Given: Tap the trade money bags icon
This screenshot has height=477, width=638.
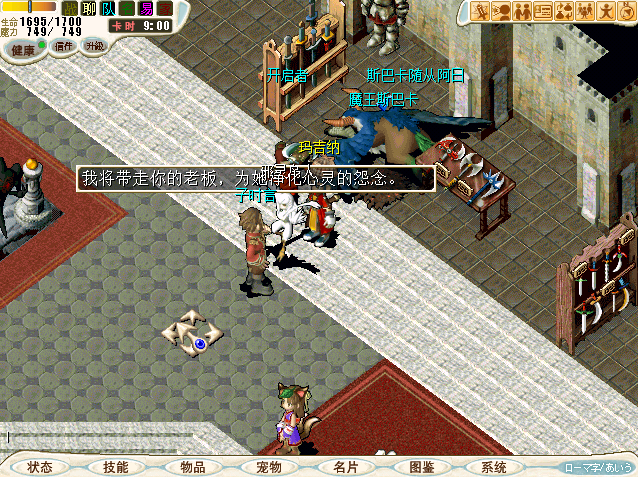Looking at the screenshot, I should 565,12.
